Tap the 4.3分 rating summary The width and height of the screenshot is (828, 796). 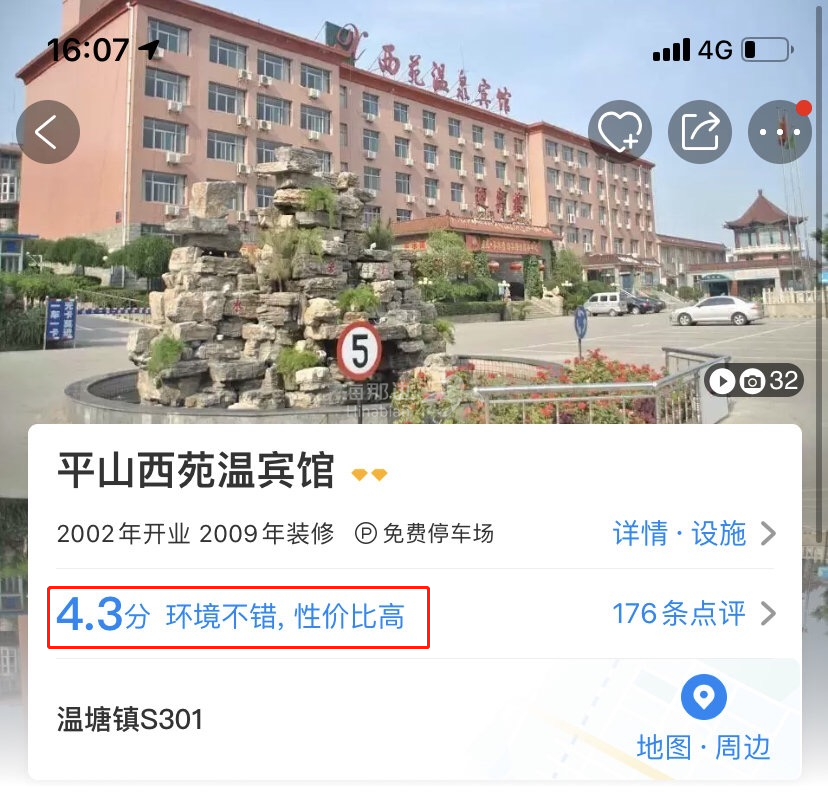pyautogui.click(x=238, y=615)
